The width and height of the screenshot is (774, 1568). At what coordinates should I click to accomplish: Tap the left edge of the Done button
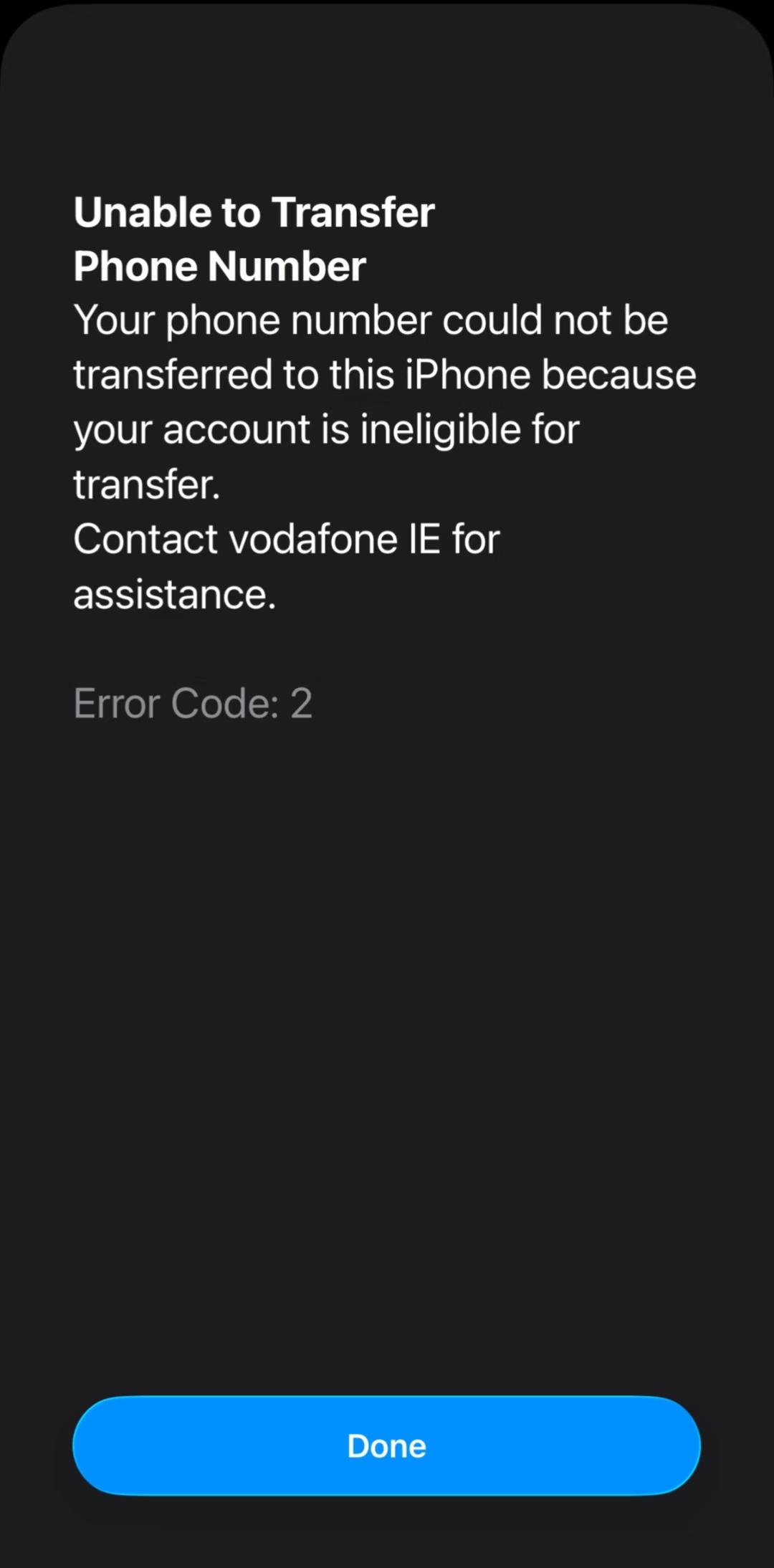100,1445
